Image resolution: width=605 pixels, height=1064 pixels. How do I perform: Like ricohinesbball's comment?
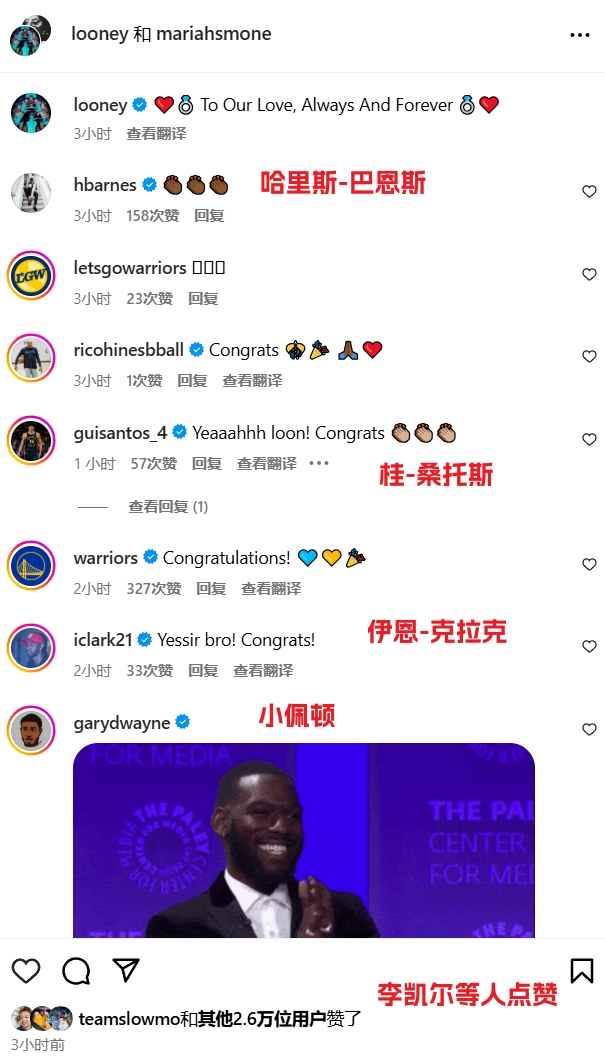589,357
